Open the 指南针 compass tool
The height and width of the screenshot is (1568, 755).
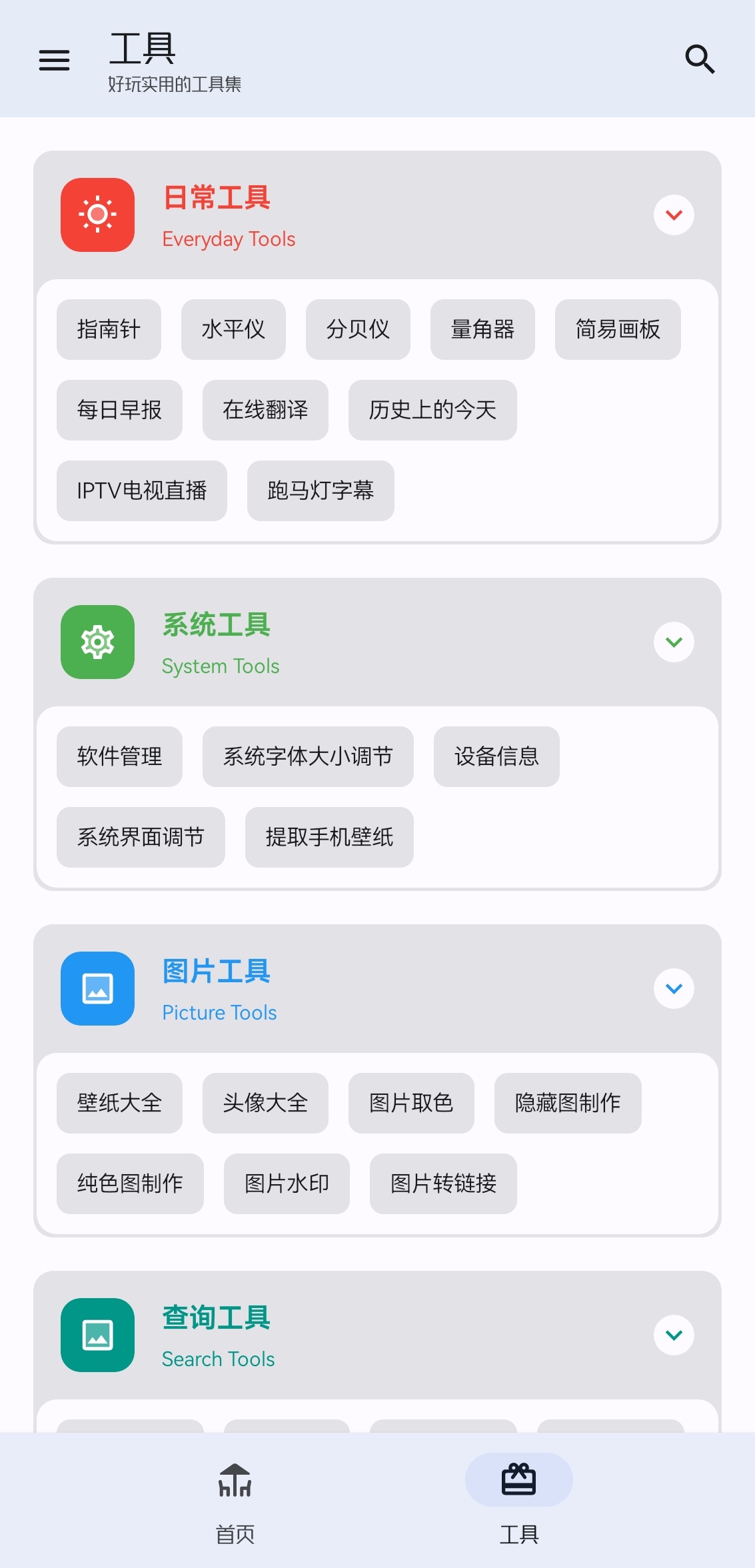click(109, 329)
